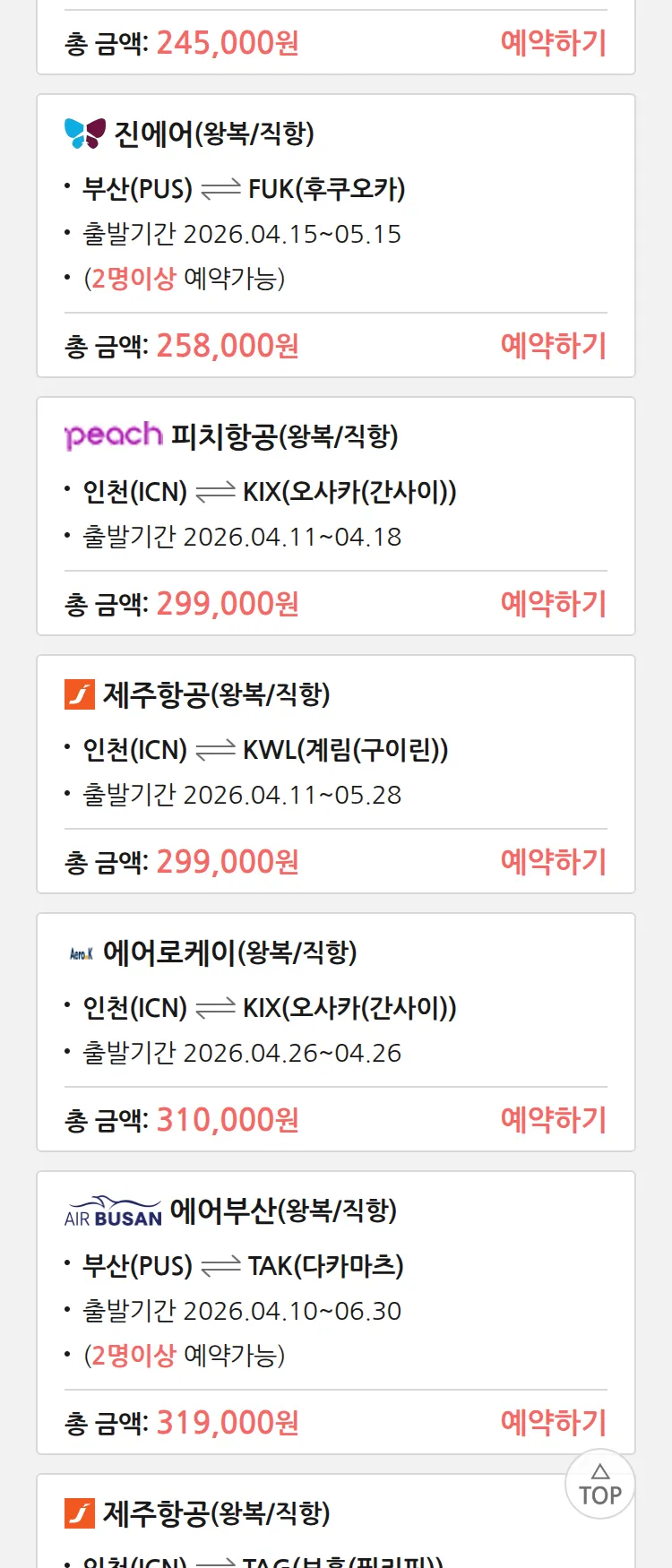
Task: Reserve the 피치항공 Incheon–Osaka flight
Action: (x=553, y=604)
